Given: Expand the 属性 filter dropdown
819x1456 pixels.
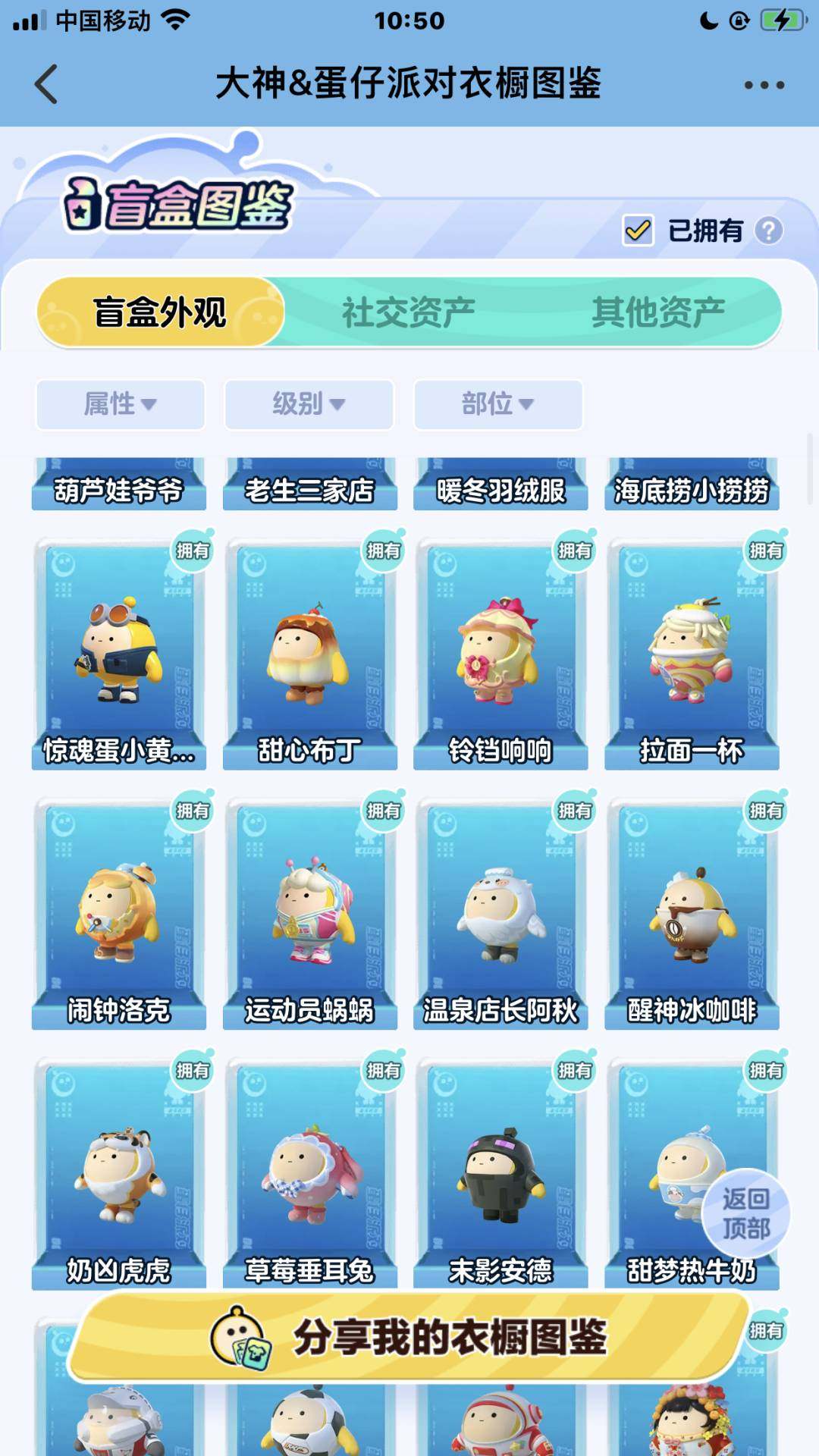Looking at the screenshot, I should pos(121,406).
